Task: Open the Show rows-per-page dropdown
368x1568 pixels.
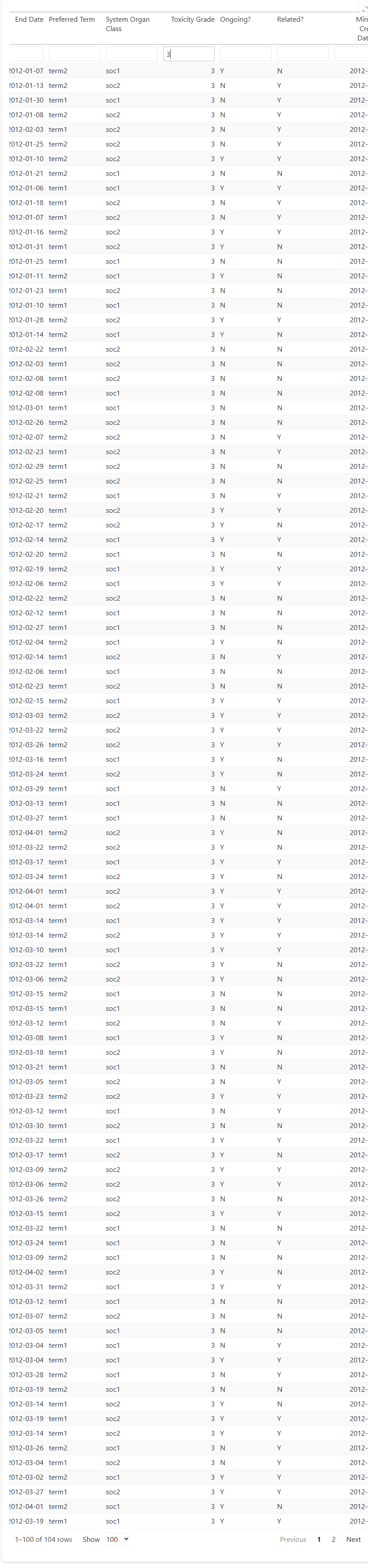Action: (x=117, y=1539)
